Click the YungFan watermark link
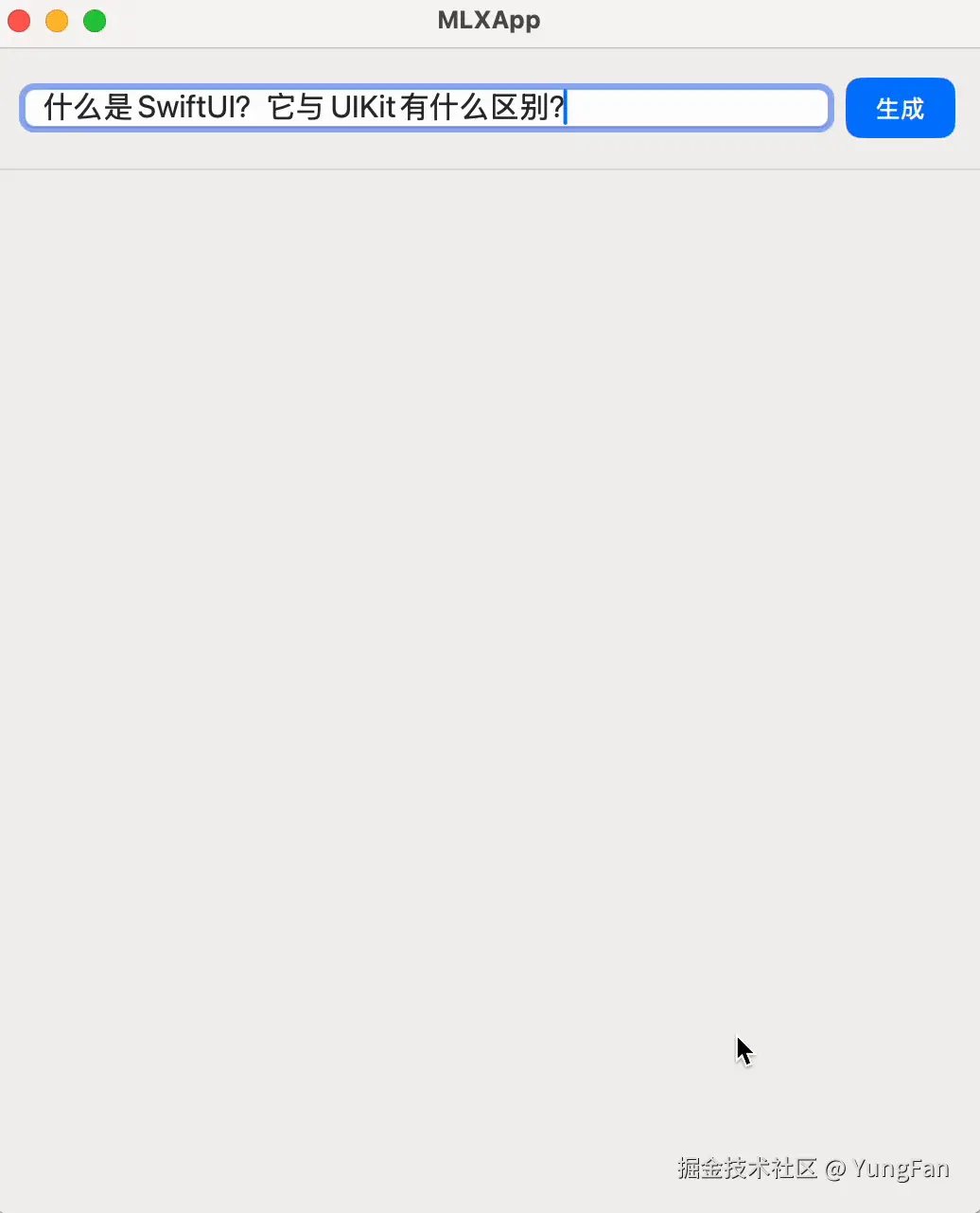This screenshot has height=1213, width=980. (901, 1169)
